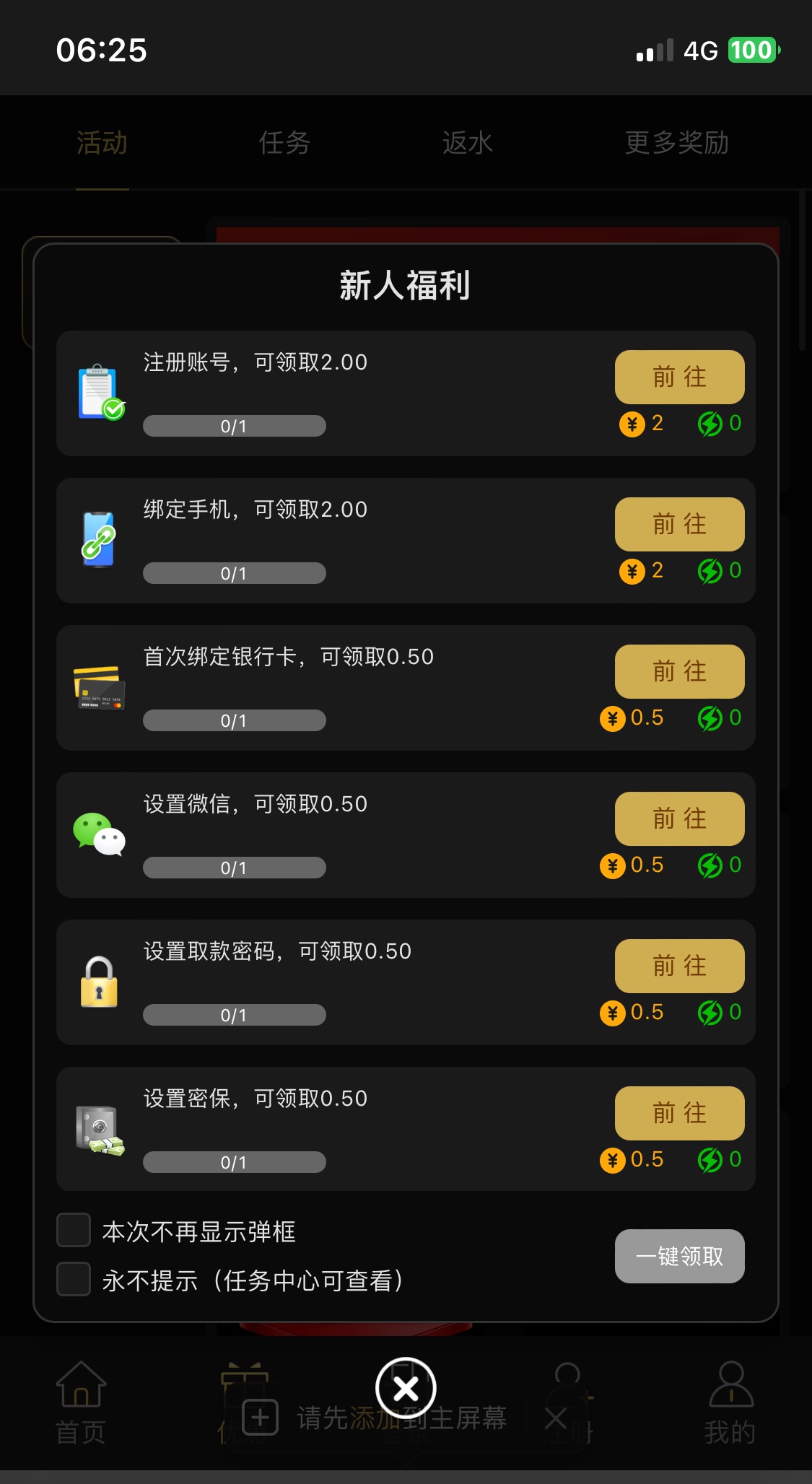The width and height of the screenshot is (812, 1484).
Task: Claim all rewards with 一键领取
Action: coord(679,1256)
